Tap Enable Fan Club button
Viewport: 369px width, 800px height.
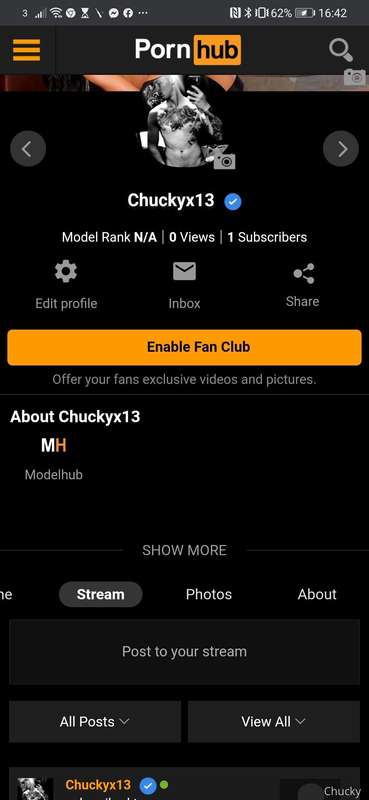pyautogui.click(x=184, y=347)
